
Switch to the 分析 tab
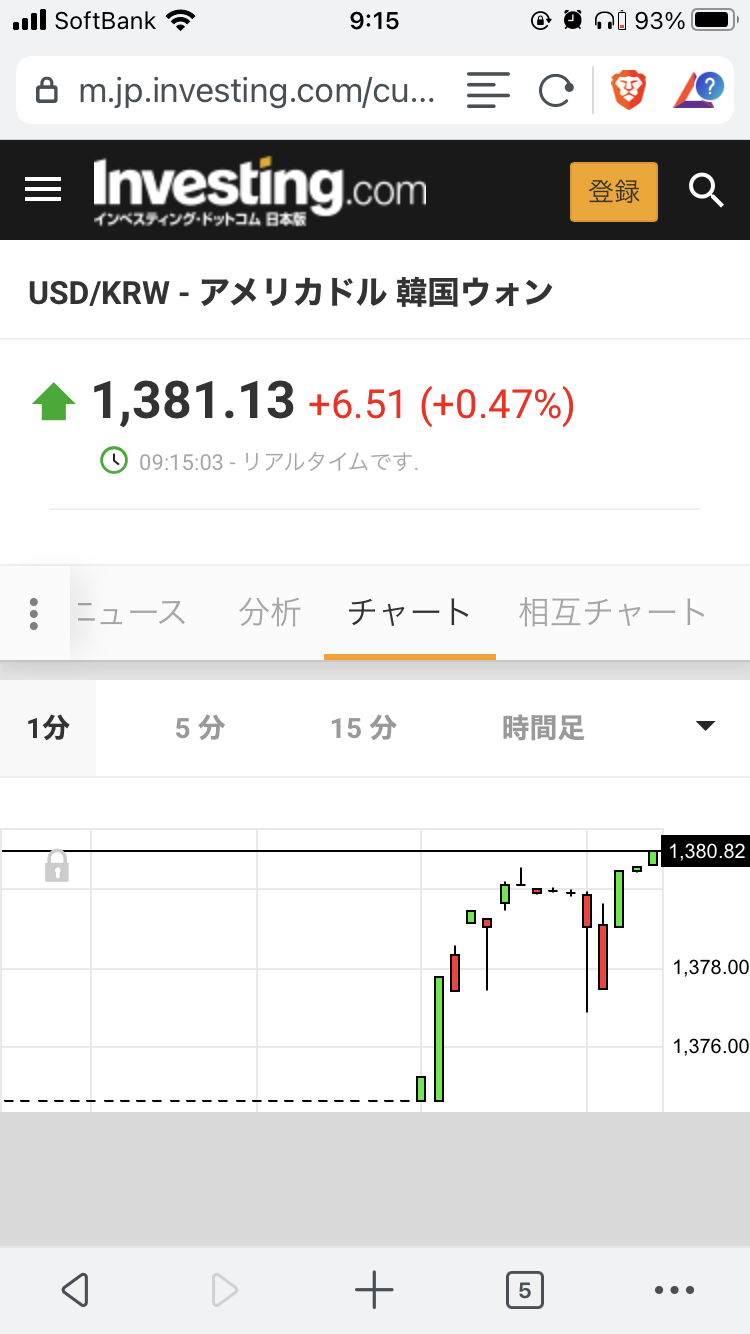pyautogui.click(x=270, y=612)
